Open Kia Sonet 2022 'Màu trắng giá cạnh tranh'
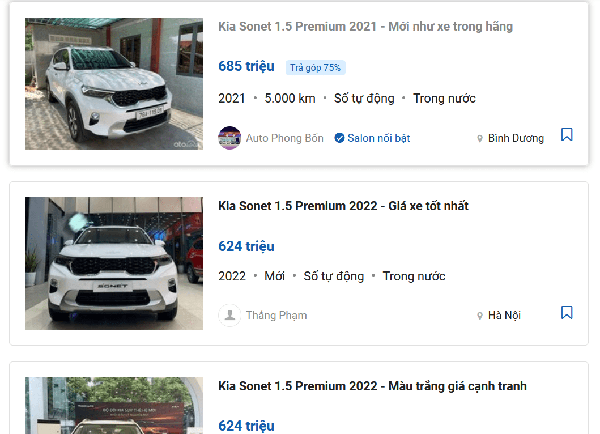 [372, 386]
